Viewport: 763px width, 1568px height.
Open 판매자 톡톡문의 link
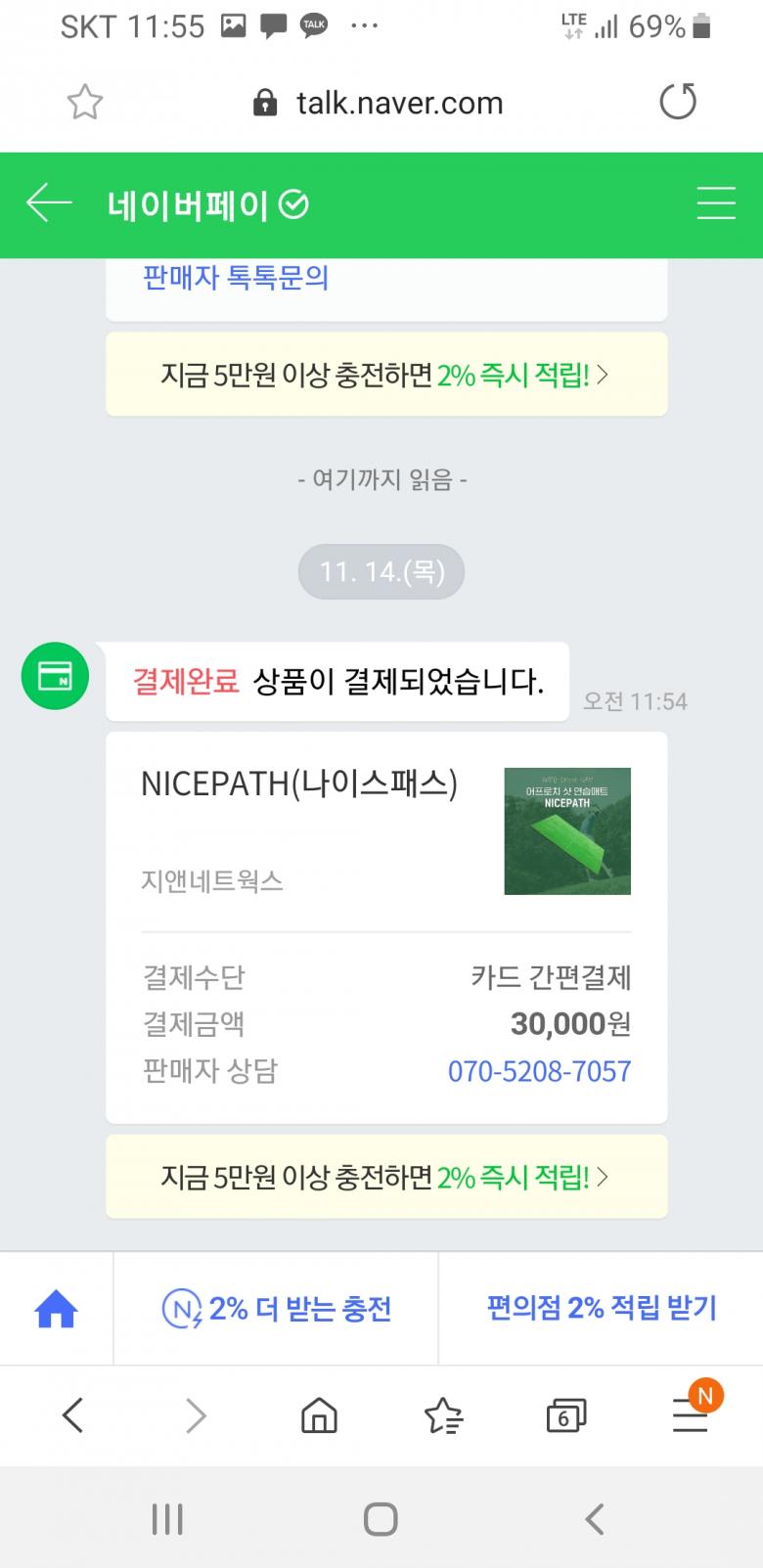coord(236,278)
